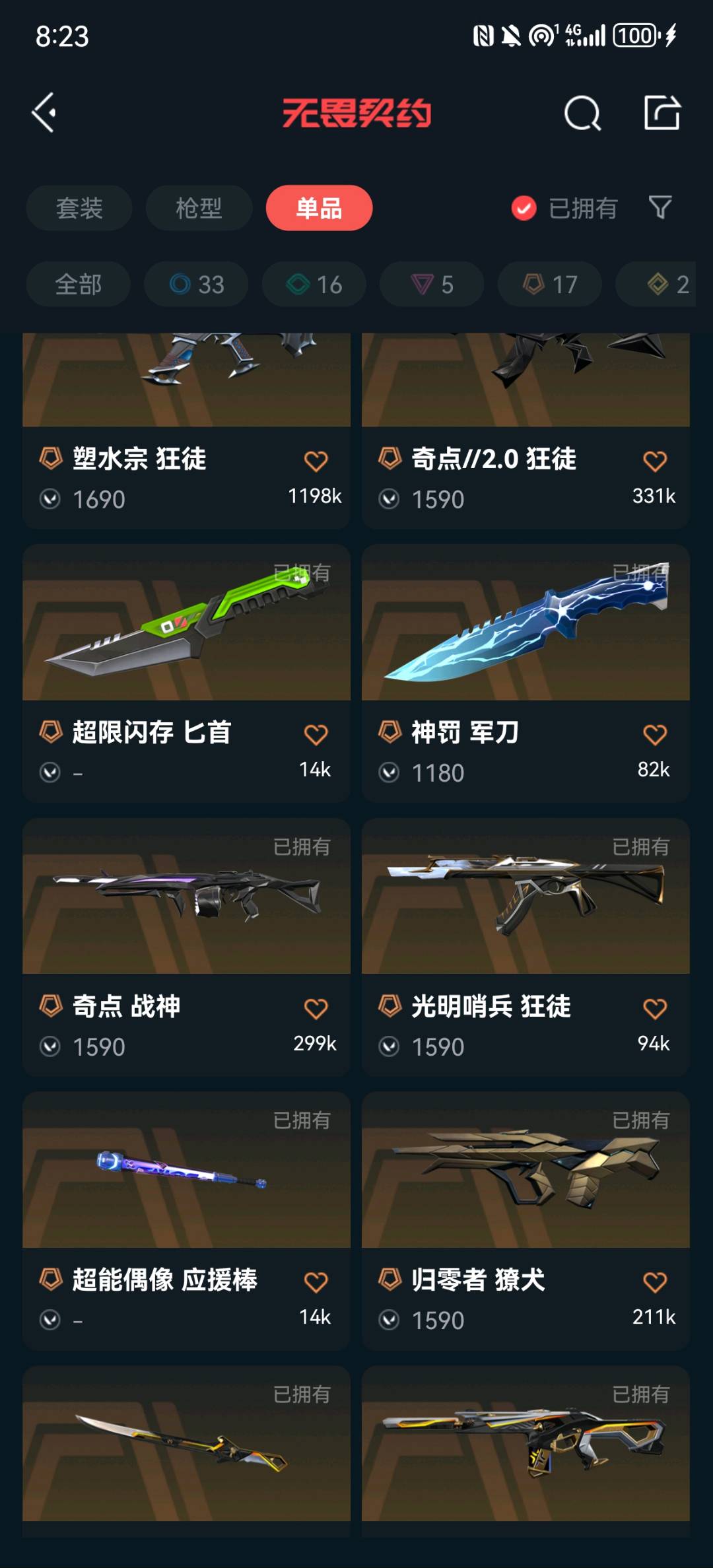Switch to the 套装 tab
Screen dimensions: 713x1568
click(79, 208)
